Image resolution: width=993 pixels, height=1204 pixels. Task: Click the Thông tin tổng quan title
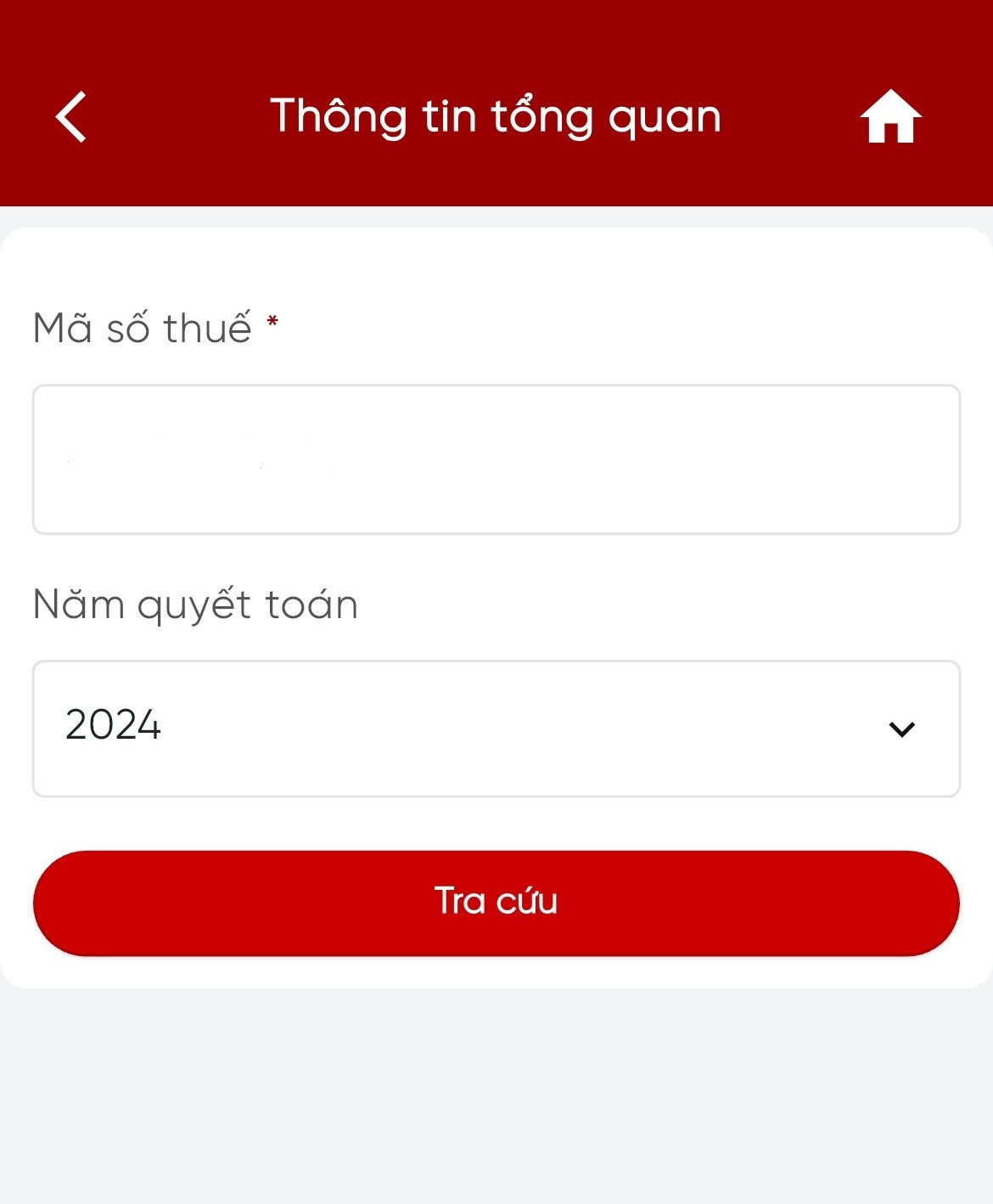pos(496,116)
